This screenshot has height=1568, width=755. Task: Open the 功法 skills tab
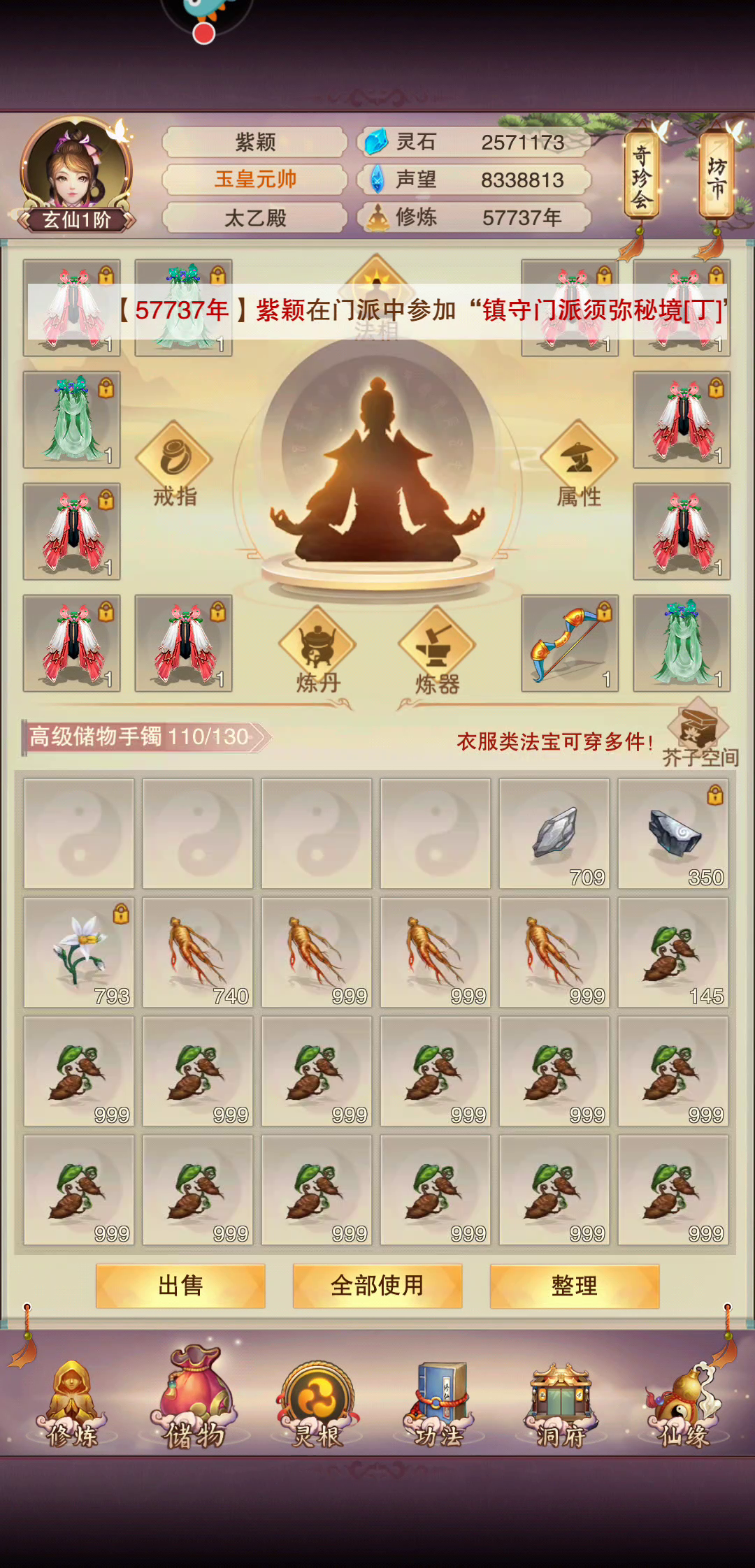click(x=439, y=1404)
